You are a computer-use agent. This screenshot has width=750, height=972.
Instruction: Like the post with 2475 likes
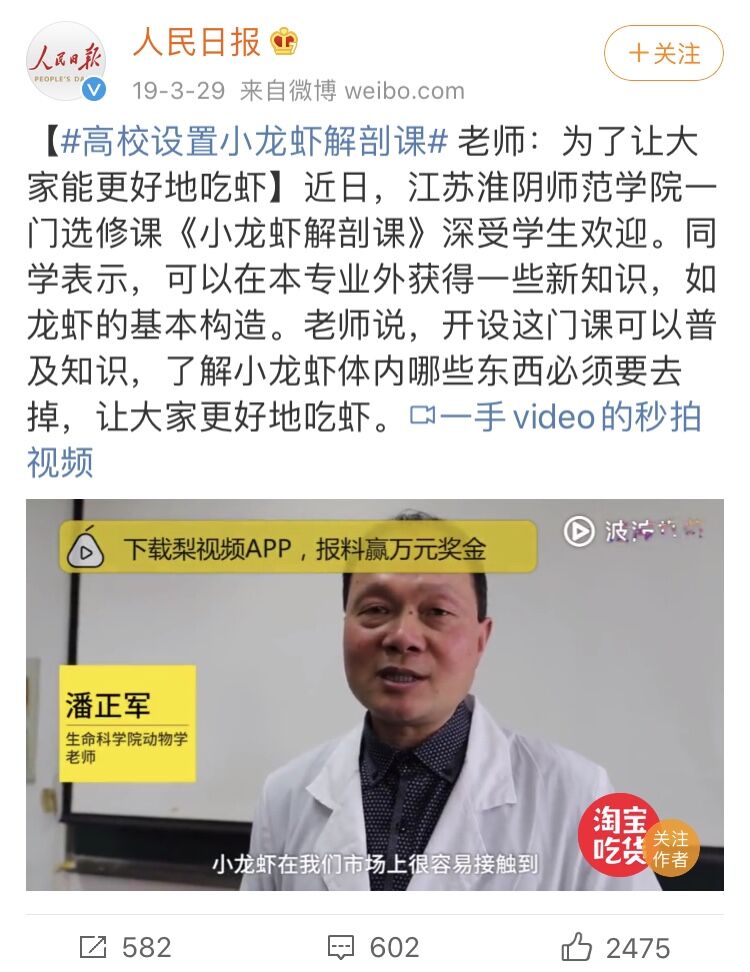point(615,946)
